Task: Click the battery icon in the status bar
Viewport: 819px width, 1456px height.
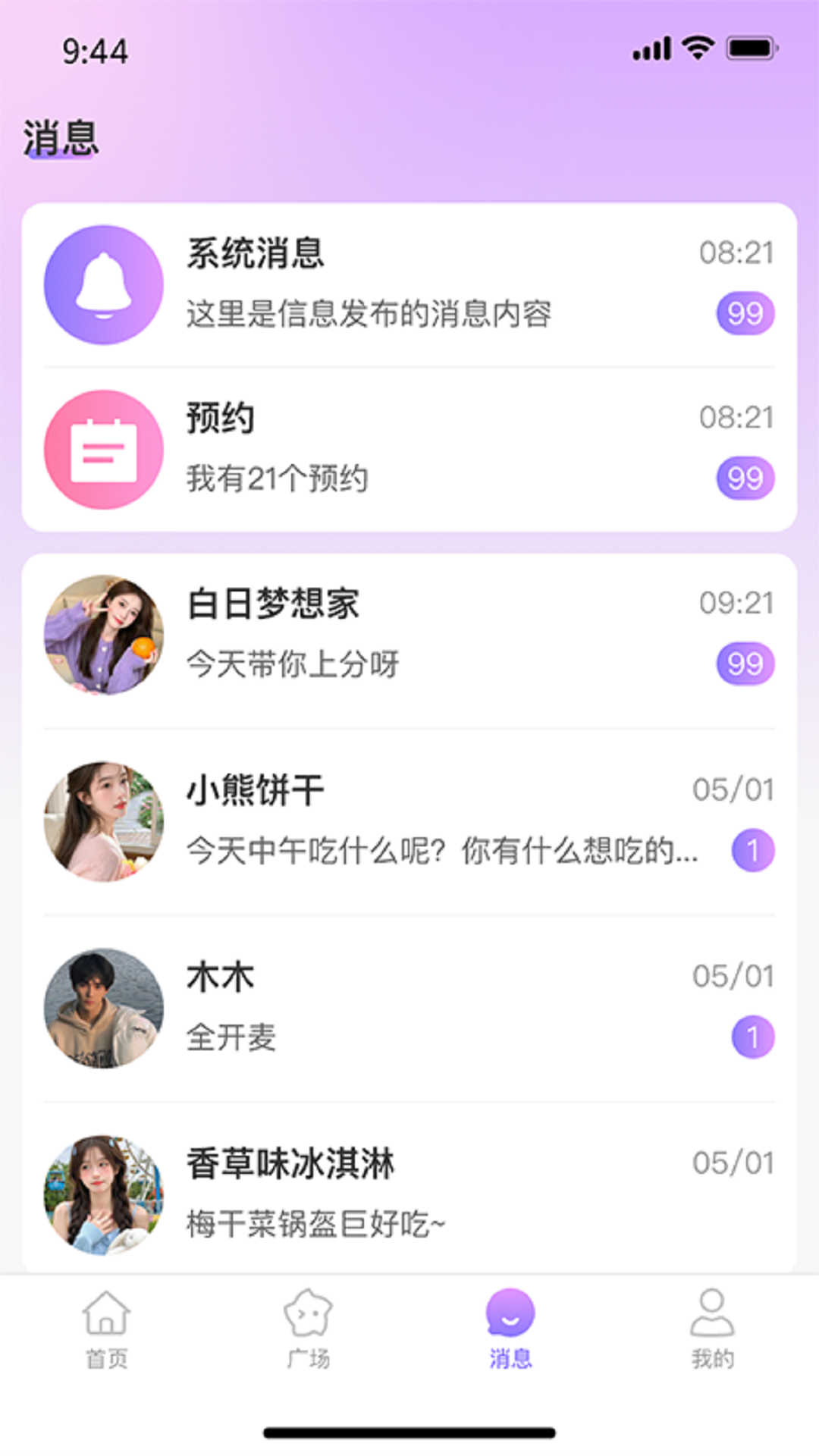Action: [747, 47]
